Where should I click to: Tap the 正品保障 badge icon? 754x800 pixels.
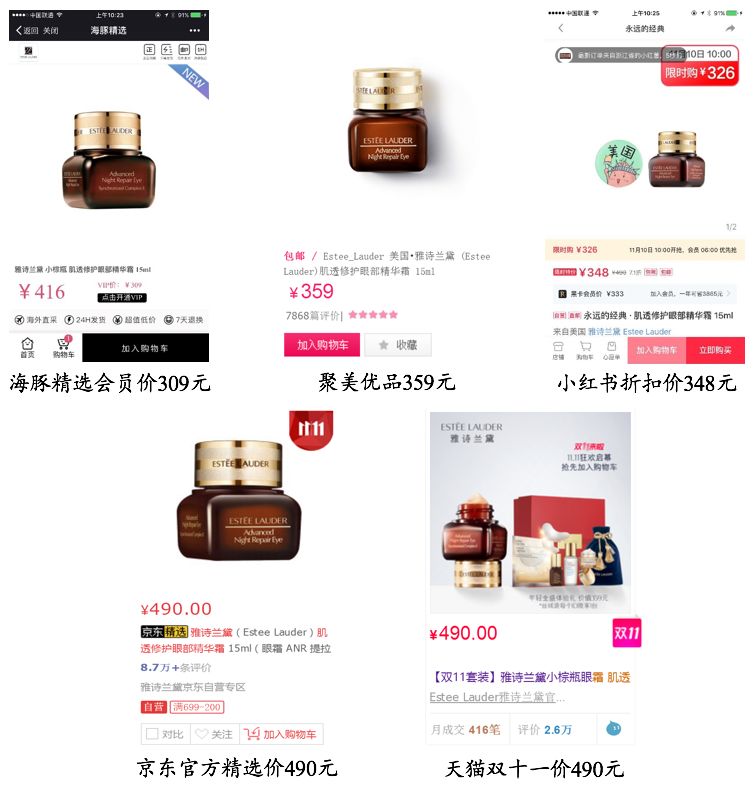tap(148, 49)
